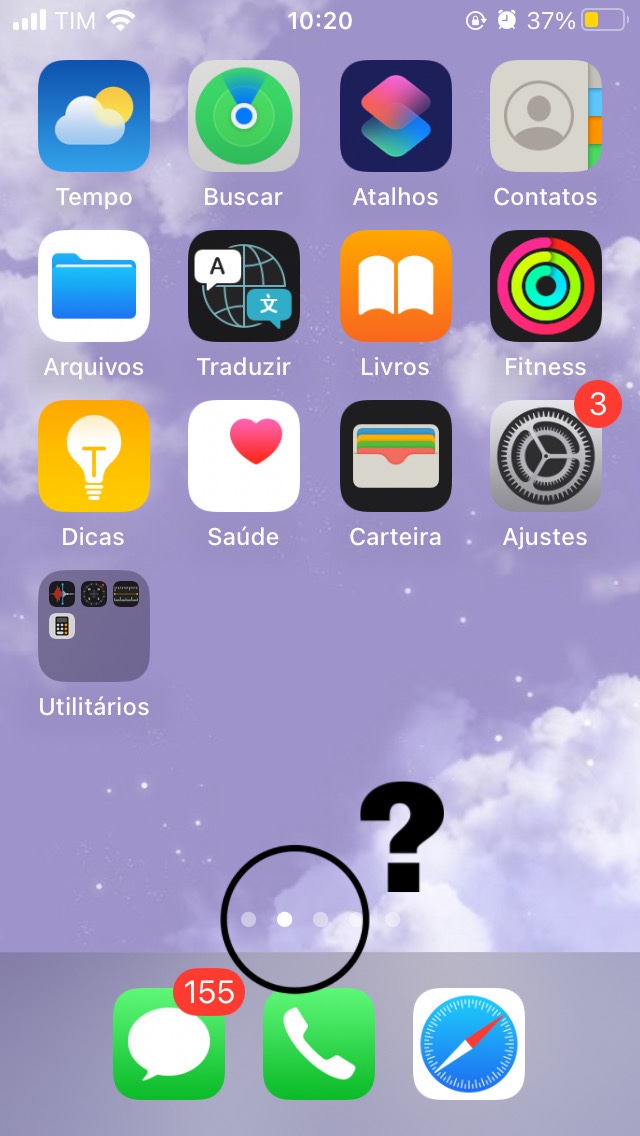Viewport: 640px width, 1136px height.
Task: Launch the Phone app
Action: [x=319, y=1043]
